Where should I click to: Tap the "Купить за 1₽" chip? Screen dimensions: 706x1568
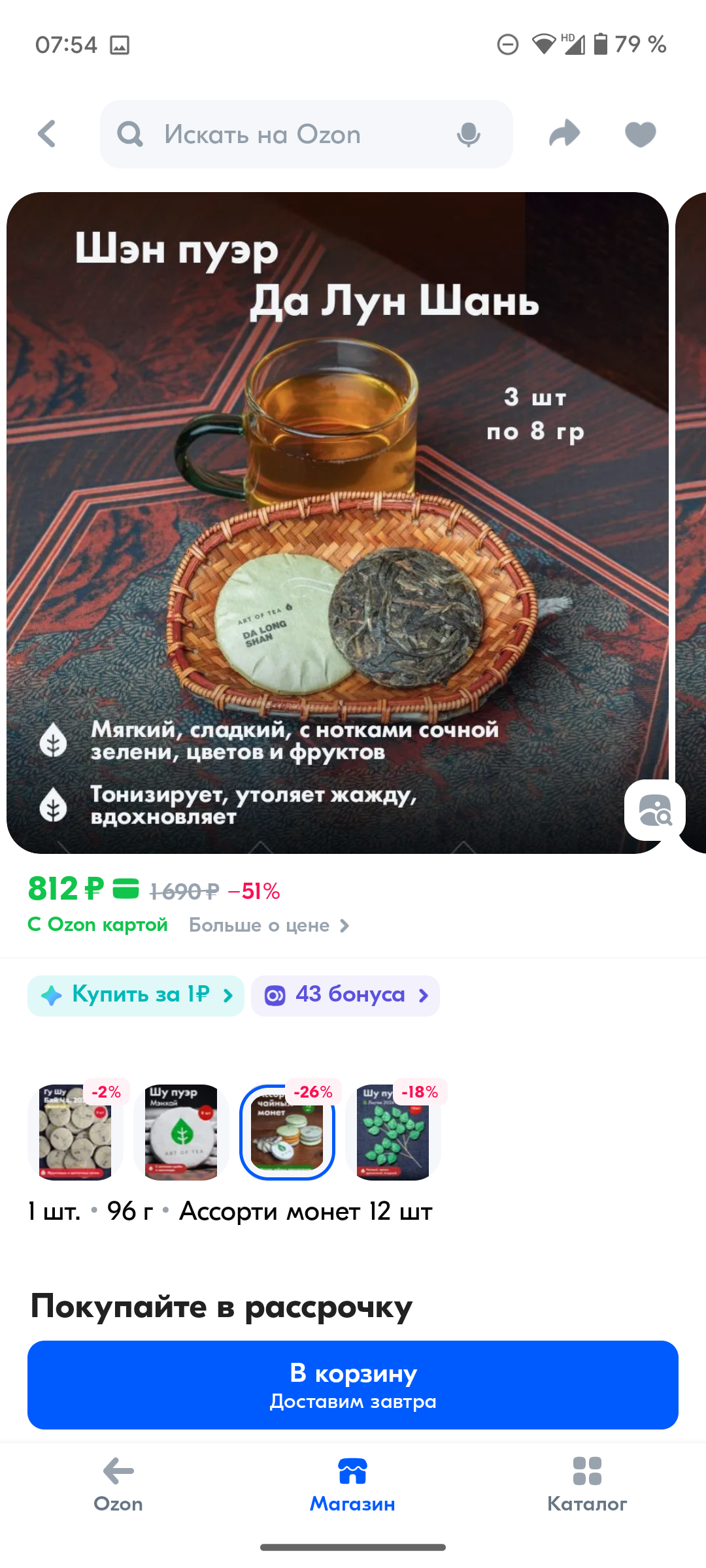[136, 996]
